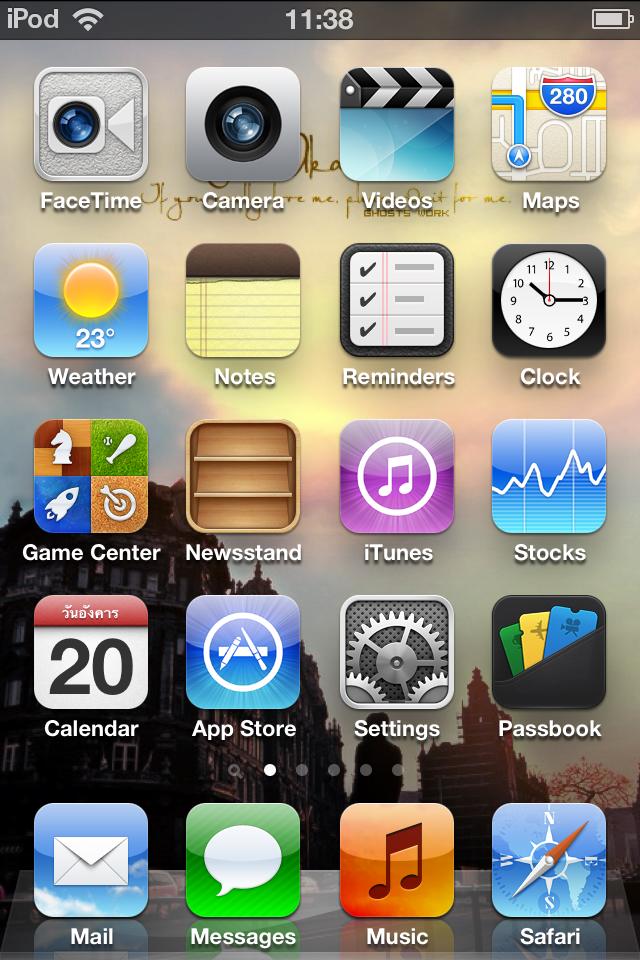The width and height of the screenshot is (640, 960).
Task: Open Maps
Action: [x=549, y=124]
